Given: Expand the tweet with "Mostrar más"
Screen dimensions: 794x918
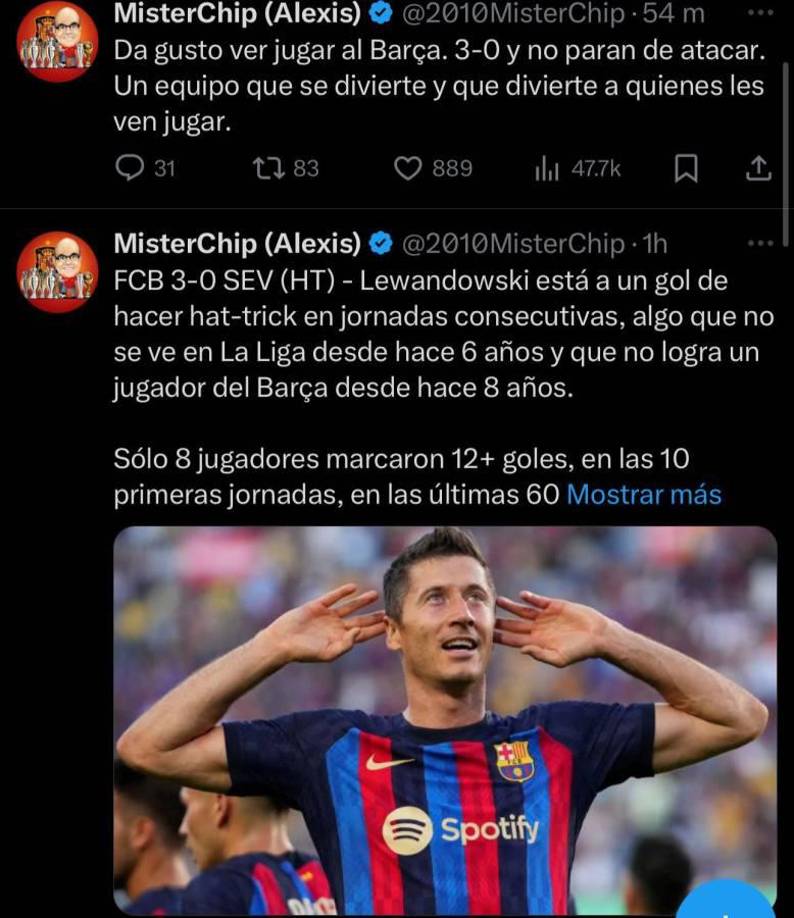Looking at the screenshot, I should pos(644,494).
